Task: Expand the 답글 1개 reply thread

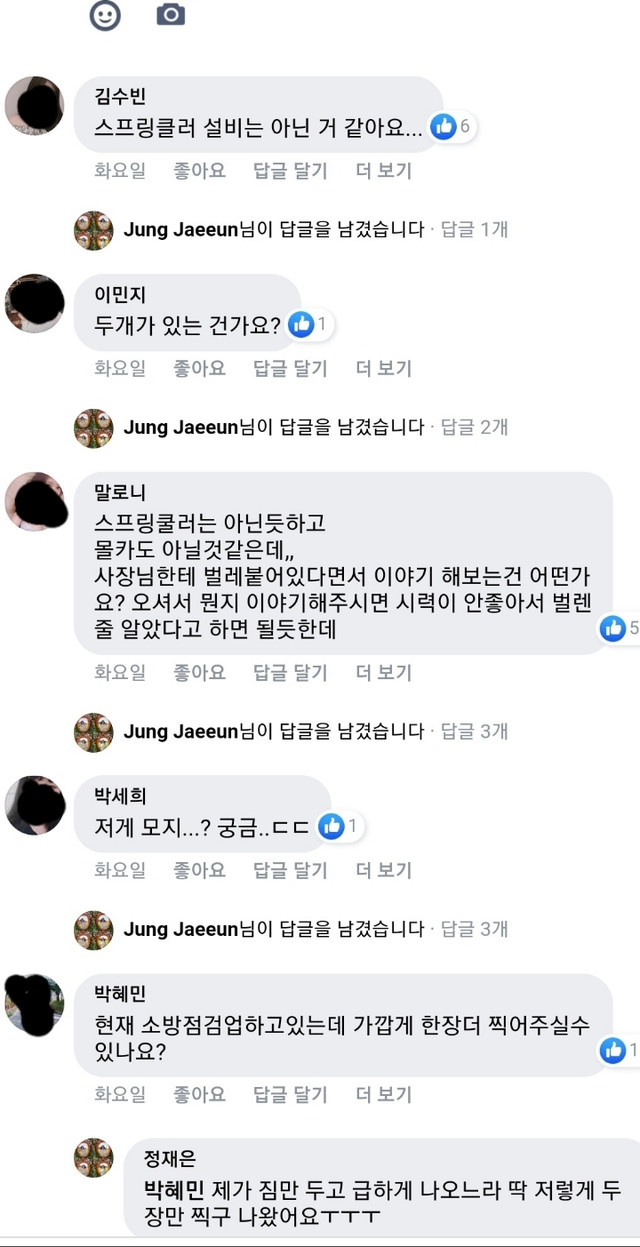Action: [474, 230]
